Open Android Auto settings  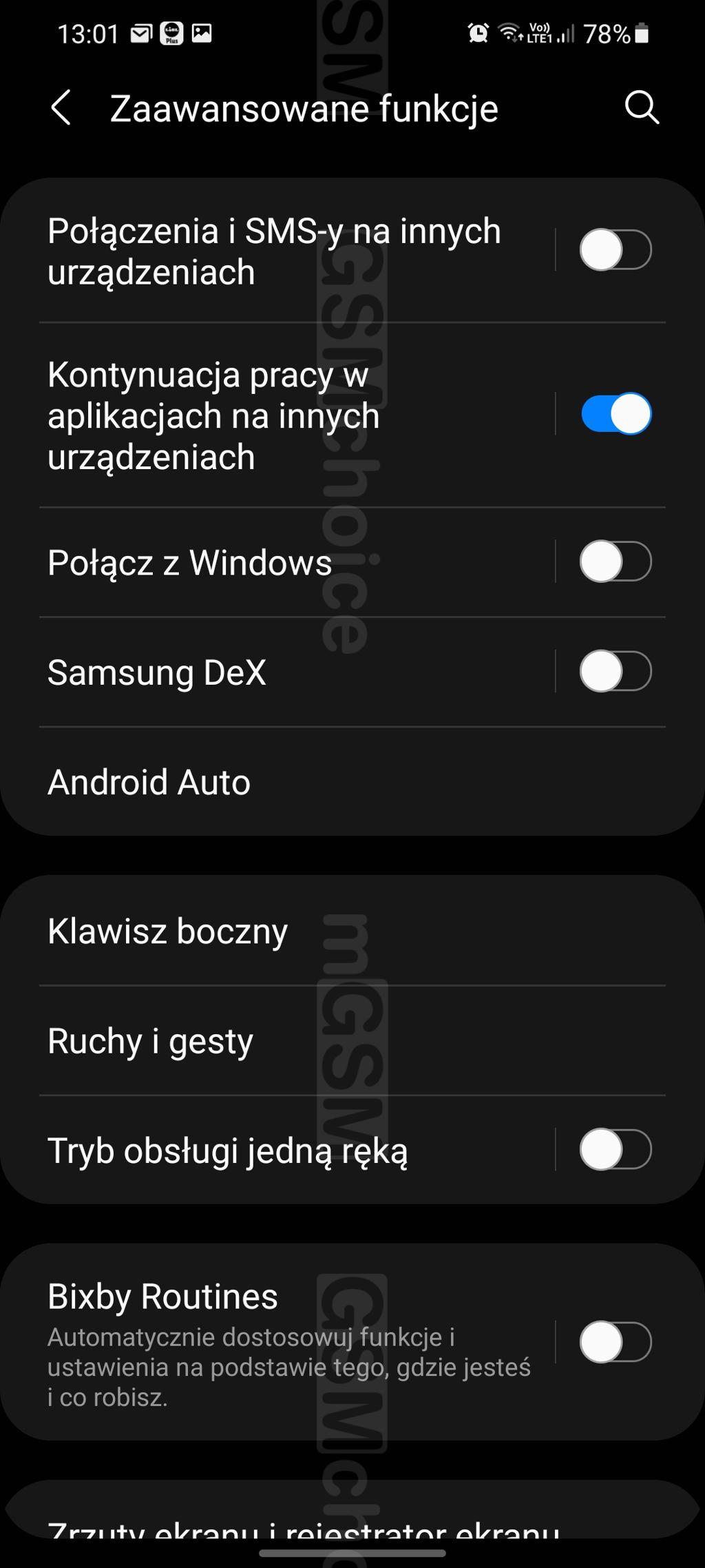(352, 782)
